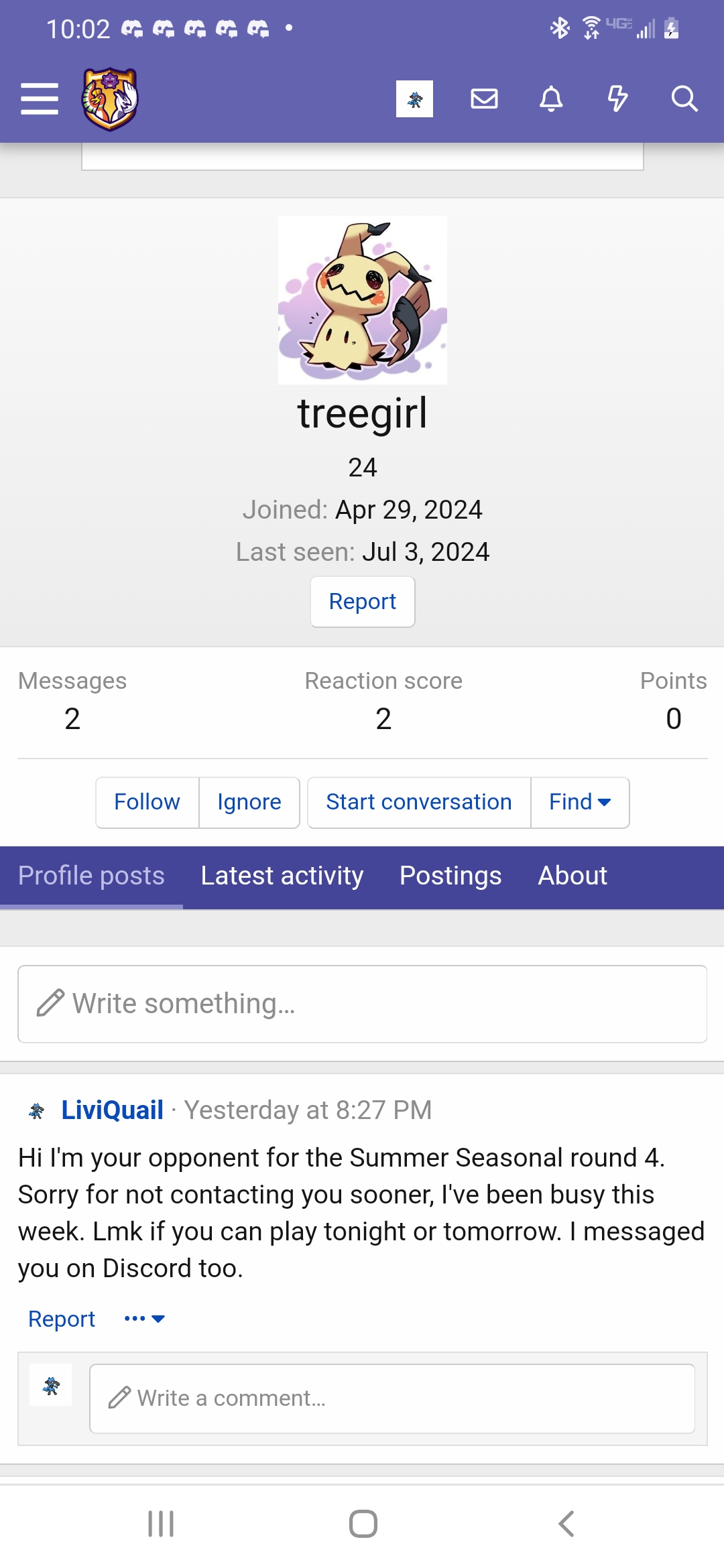Open LiviQuail's profile link

click(113, 1110)
